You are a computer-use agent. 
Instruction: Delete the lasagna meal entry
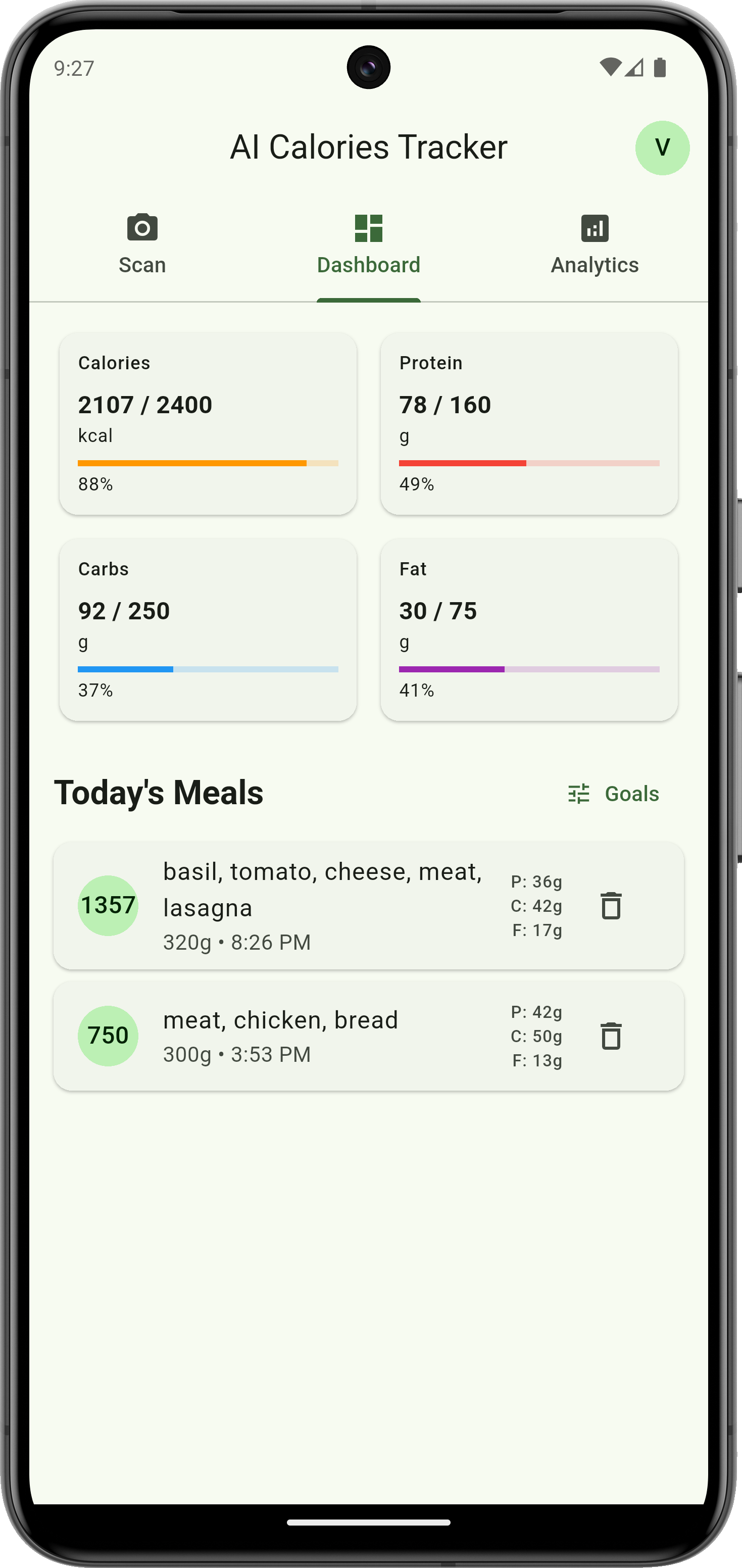click(611, 906)
